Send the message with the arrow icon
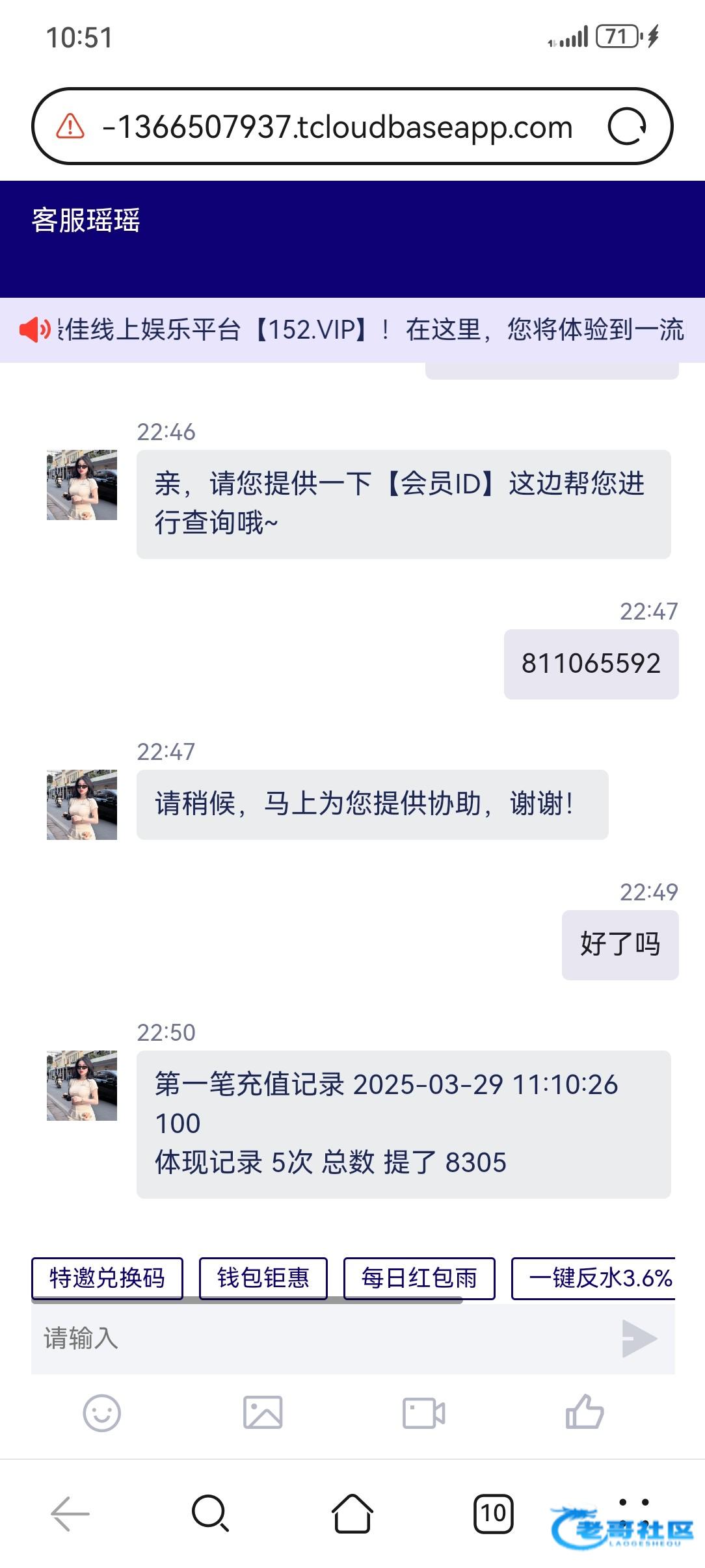The width and height of the screenshot is (705, 1568). tap(638, 1339)
